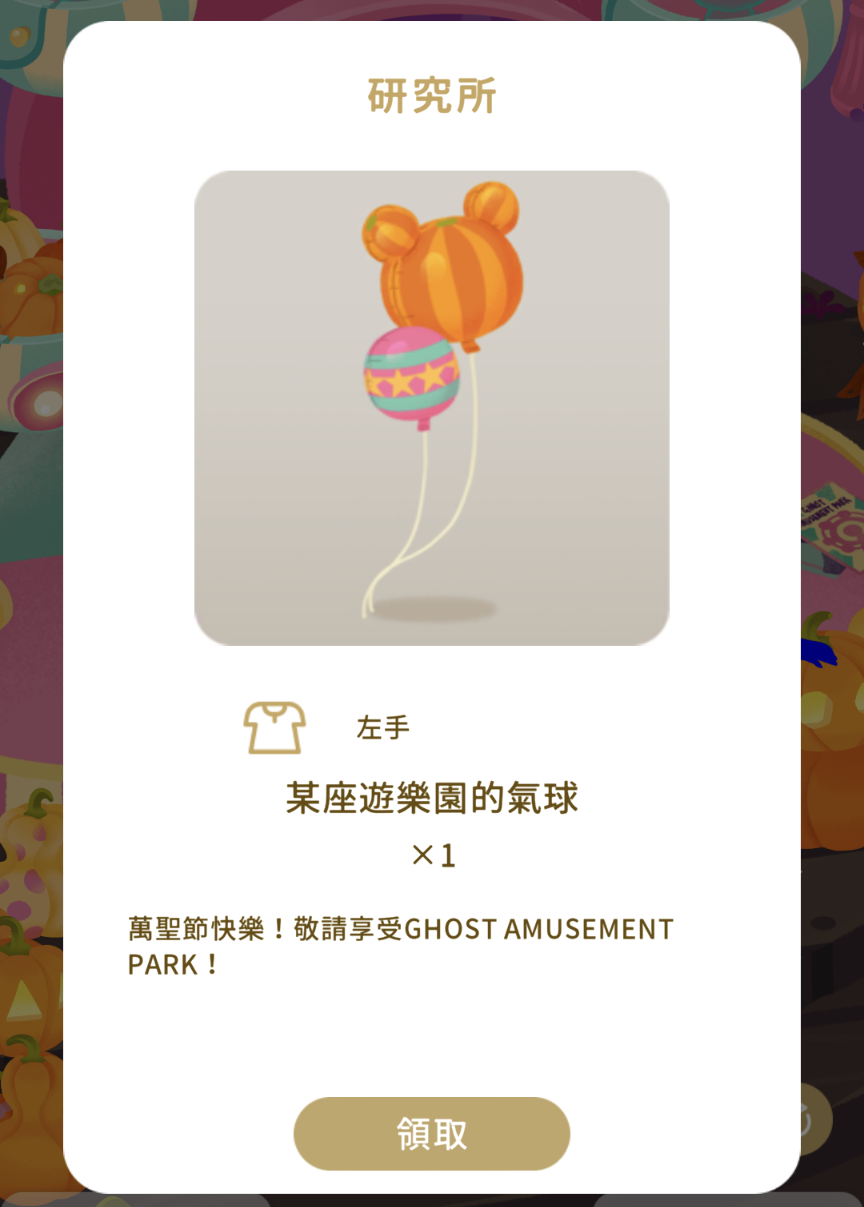Screen dimensions: 864x1207
Task: Tap the 領取 button to claim the balloon
Action: click(x=431, y=1133)
